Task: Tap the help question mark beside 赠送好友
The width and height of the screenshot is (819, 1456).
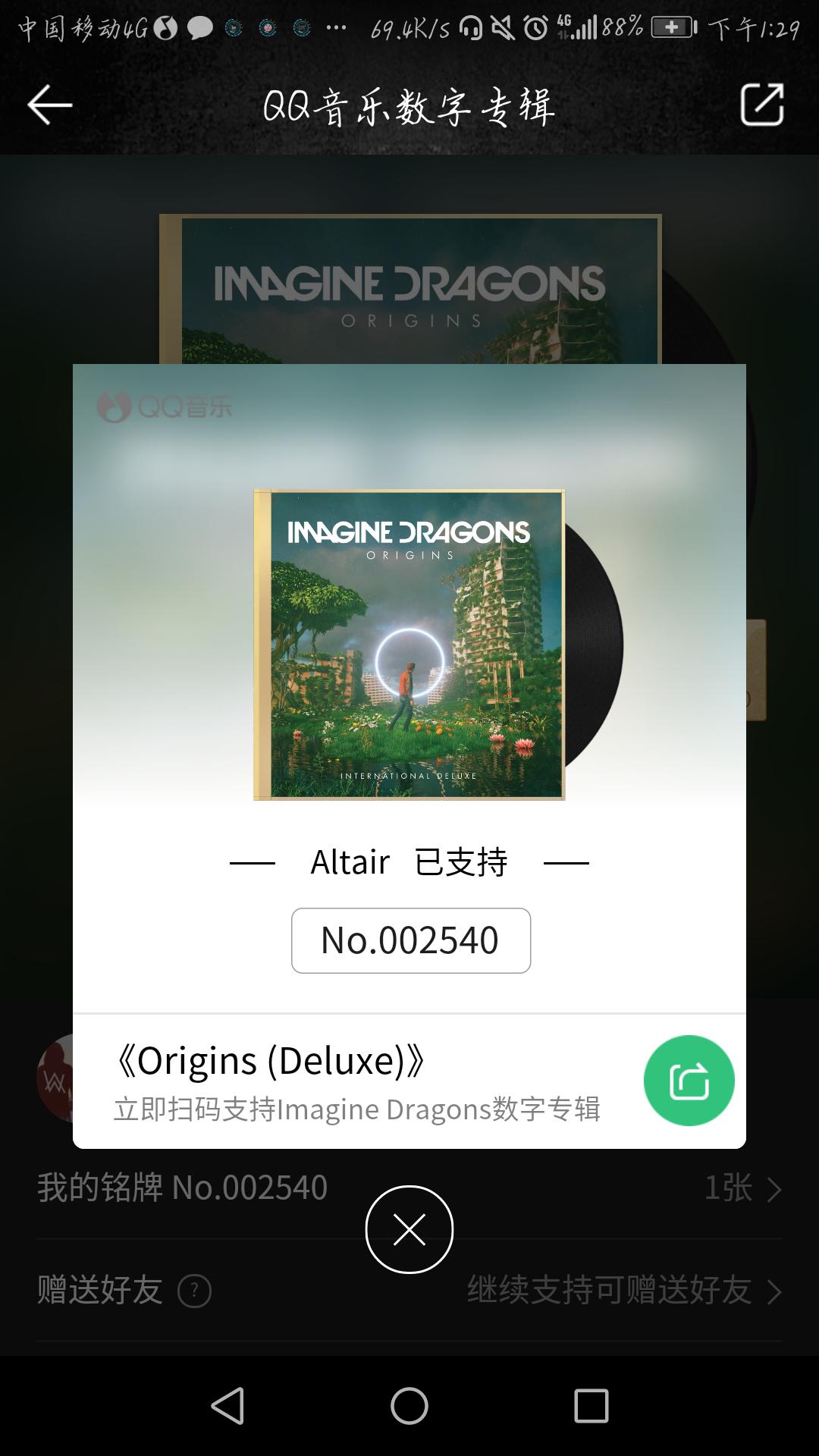Action: [x=194, y=1291]
